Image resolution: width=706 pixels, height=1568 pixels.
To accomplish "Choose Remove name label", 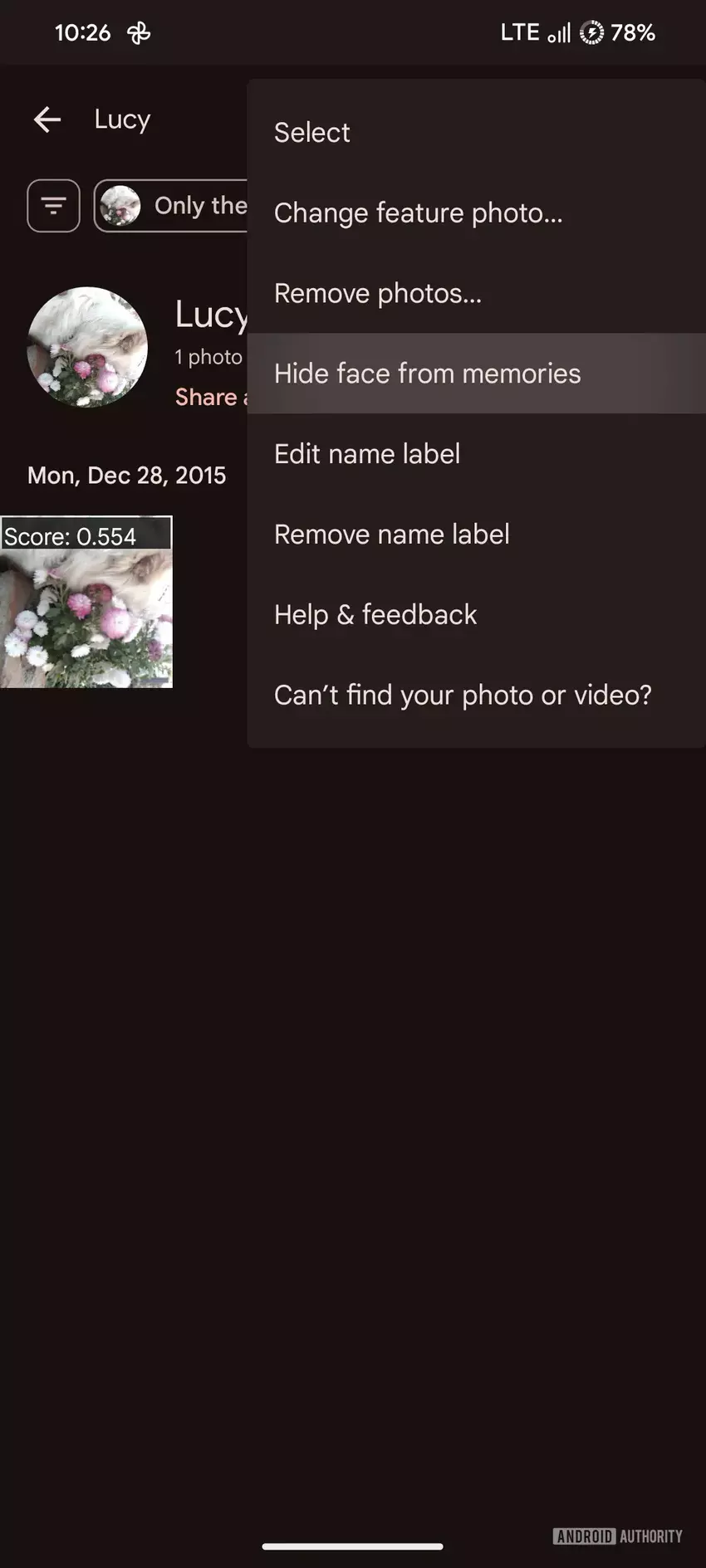I will tap(391, 535).
